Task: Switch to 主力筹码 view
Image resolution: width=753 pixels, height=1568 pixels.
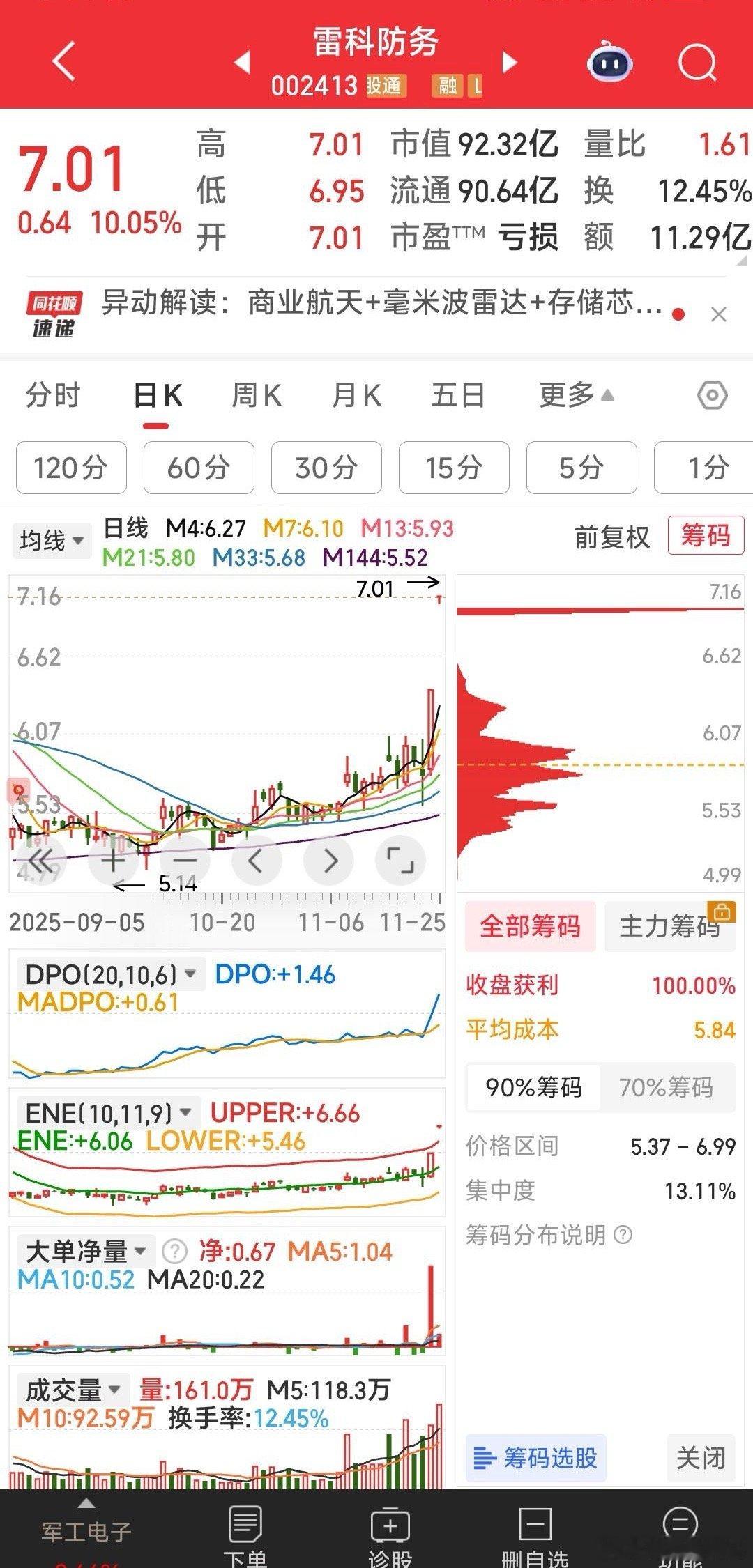Action: pos(670,926)
